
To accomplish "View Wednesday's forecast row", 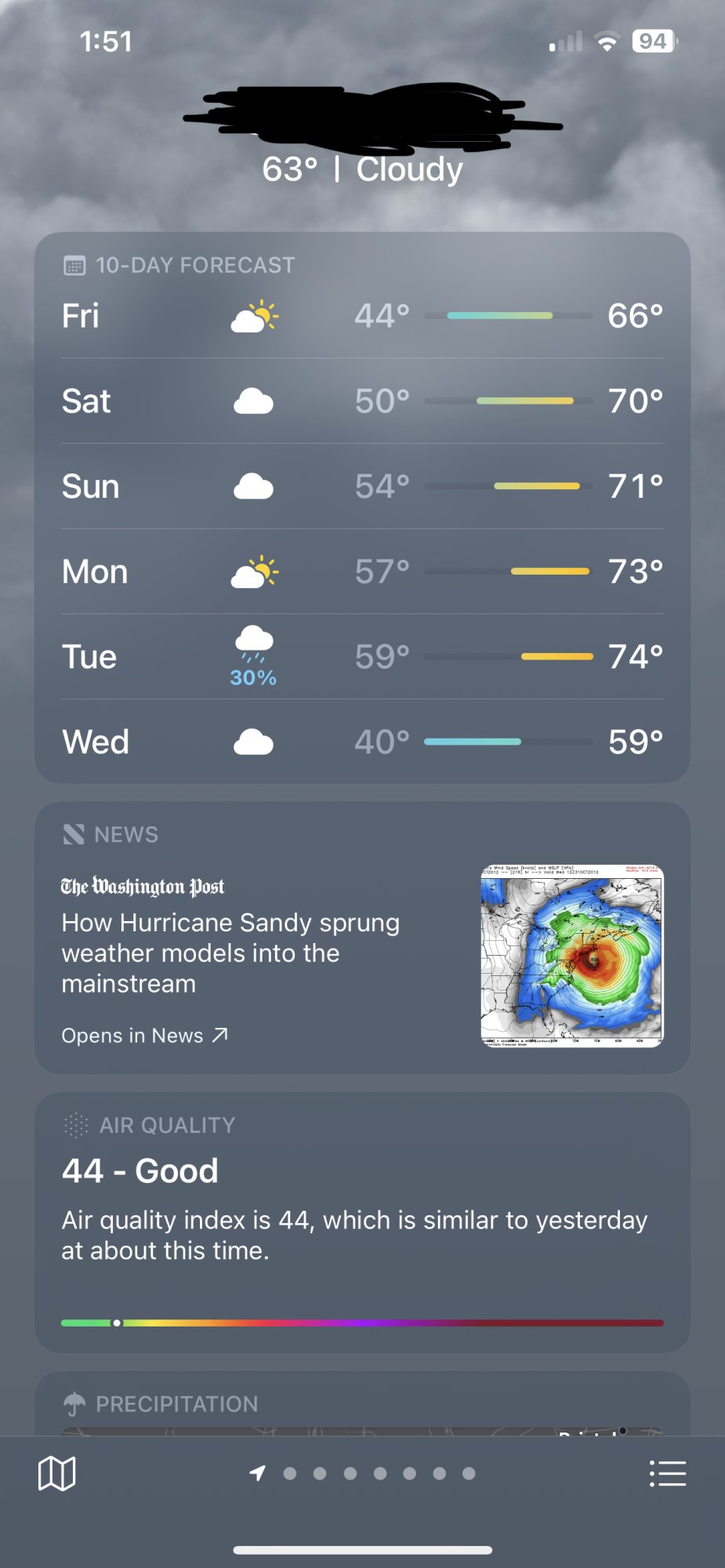I will pos(362,742).
